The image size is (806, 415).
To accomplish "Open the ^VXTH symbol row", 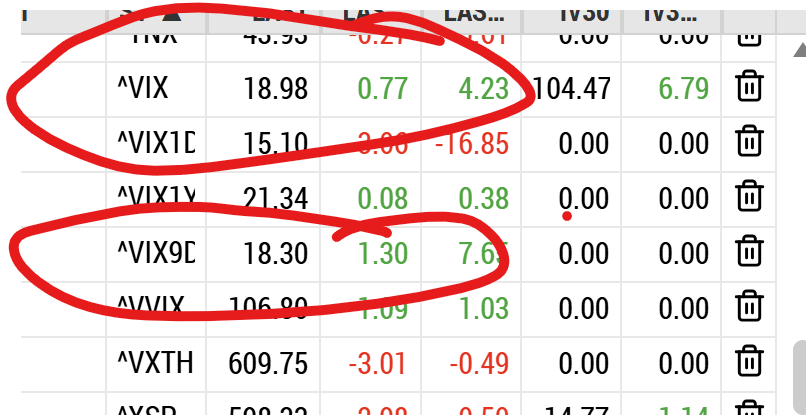I will 398,364.
